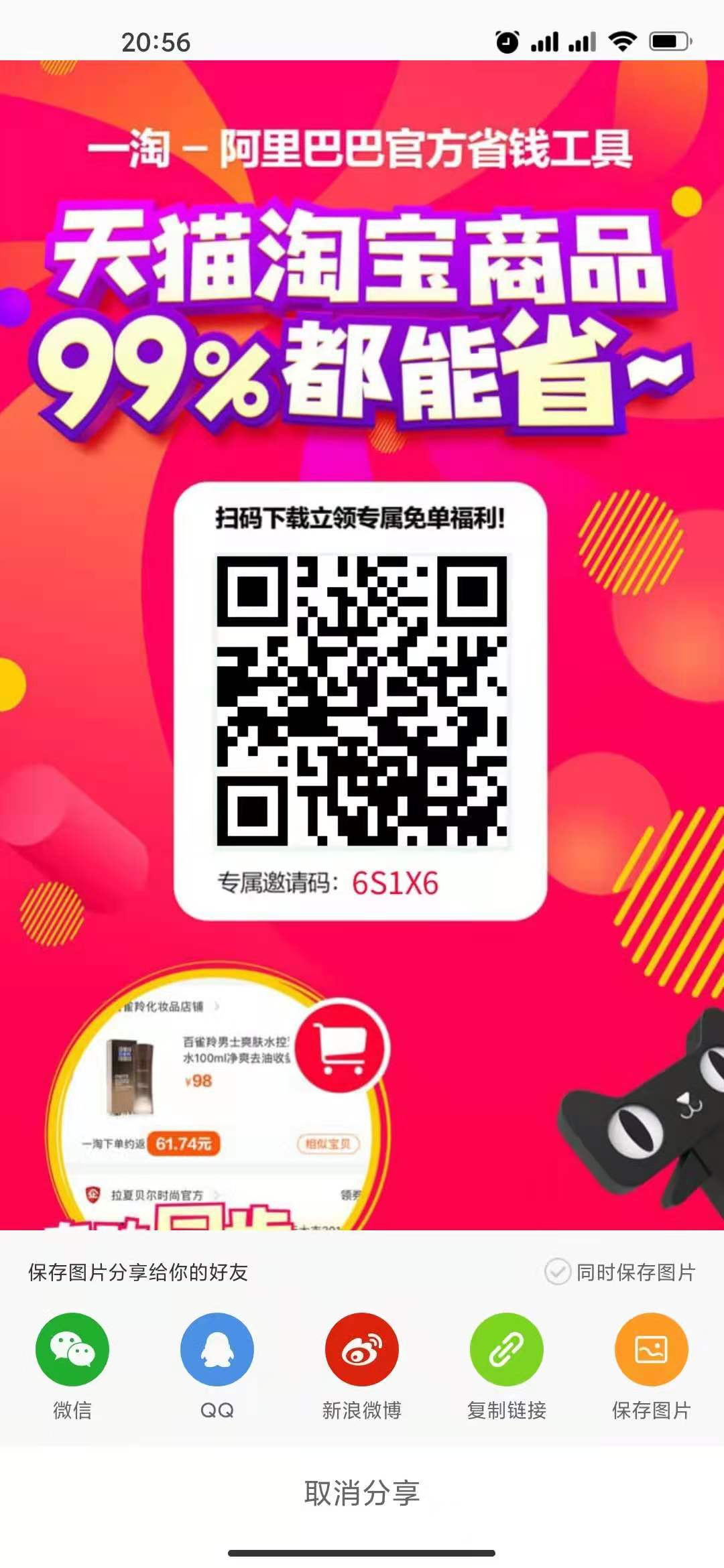Screen dimensions: 724x1568
Task: Share the poster via QQ
Action: pos(217,1349)
